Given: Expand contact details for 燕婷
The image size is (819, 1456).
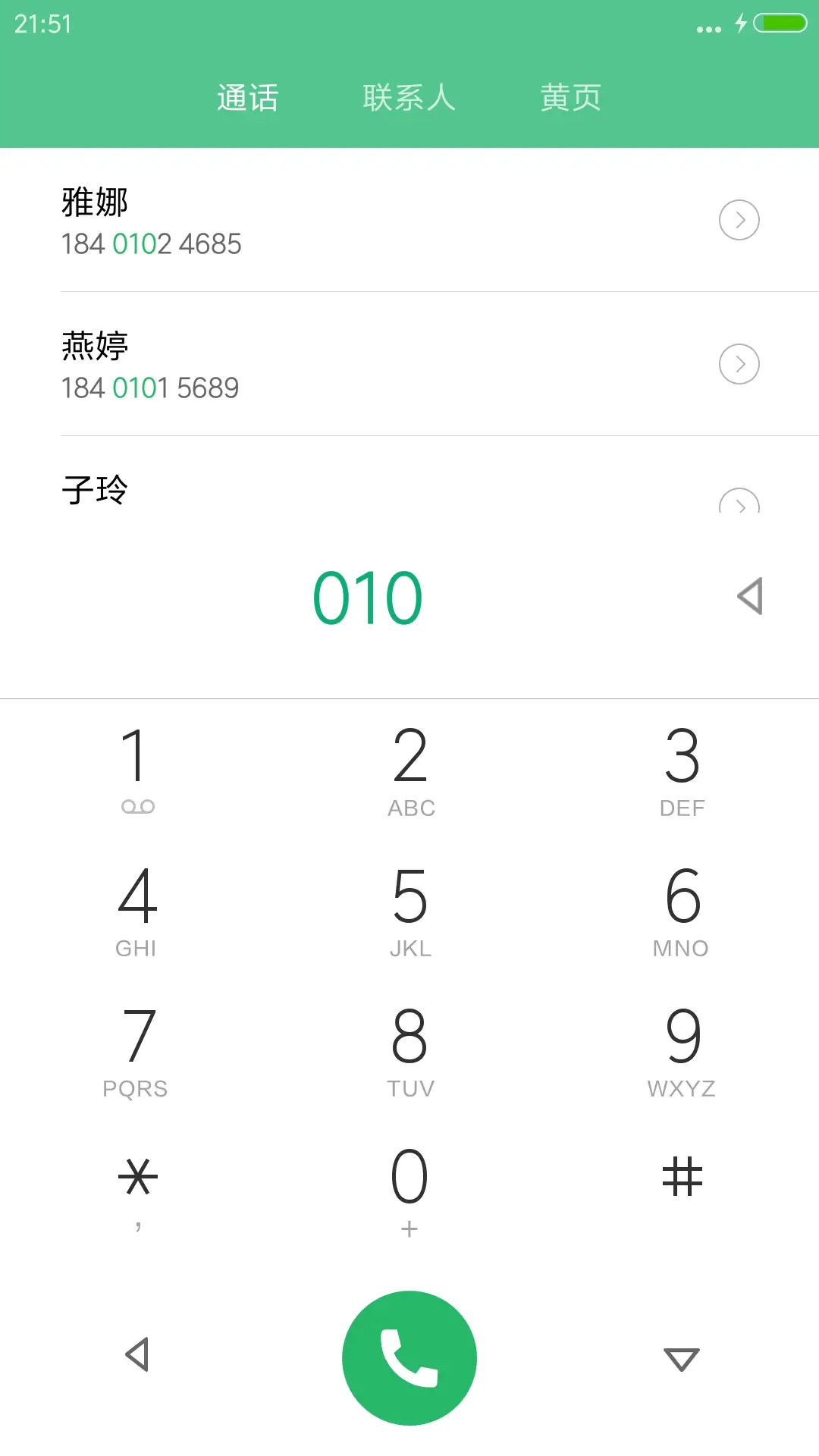Looking at the screenshot, I should [739, 364].
